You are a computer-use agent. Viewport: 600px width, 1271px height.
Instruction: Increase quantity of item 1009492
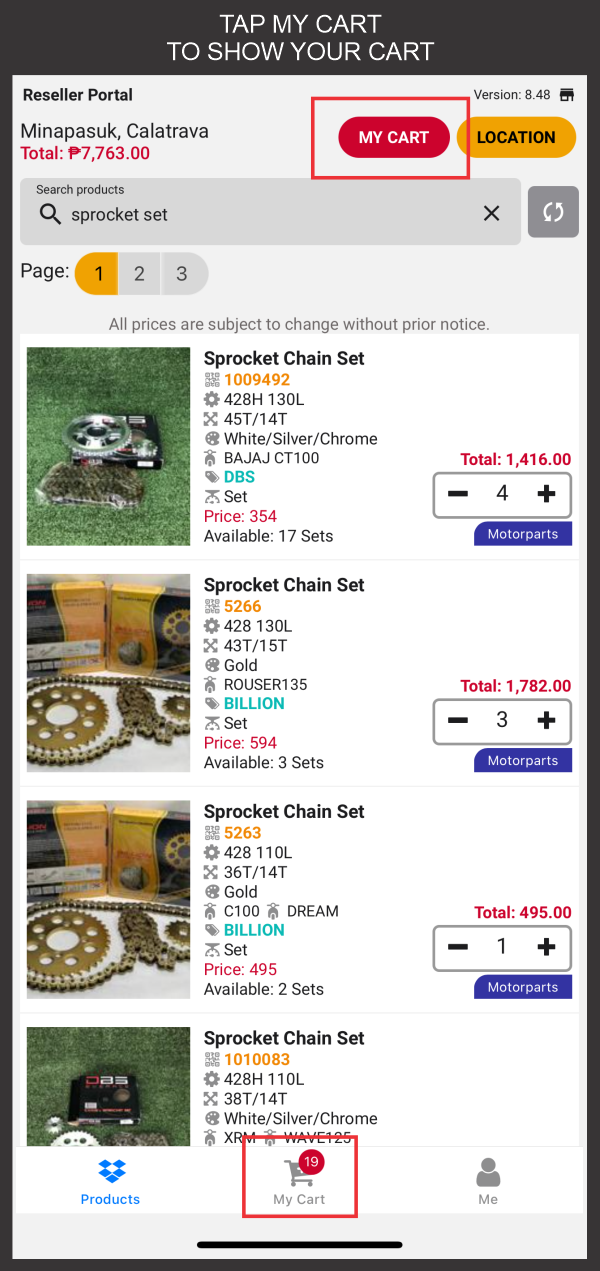546,494
